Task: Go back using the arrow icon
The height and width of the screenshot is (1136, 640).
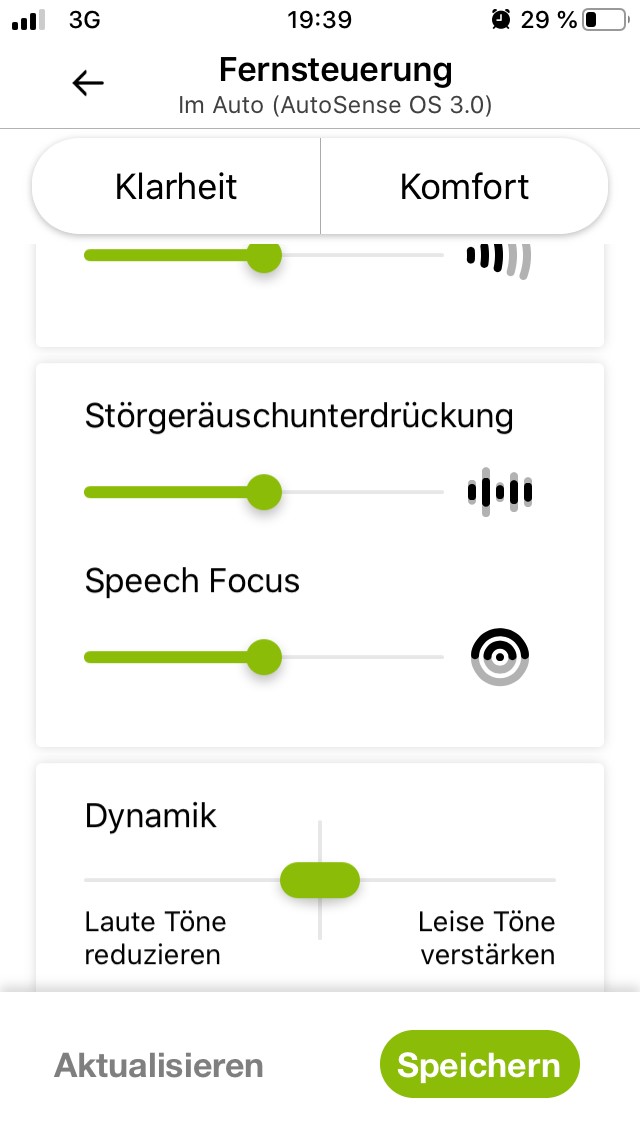Action: pos(88,83)
